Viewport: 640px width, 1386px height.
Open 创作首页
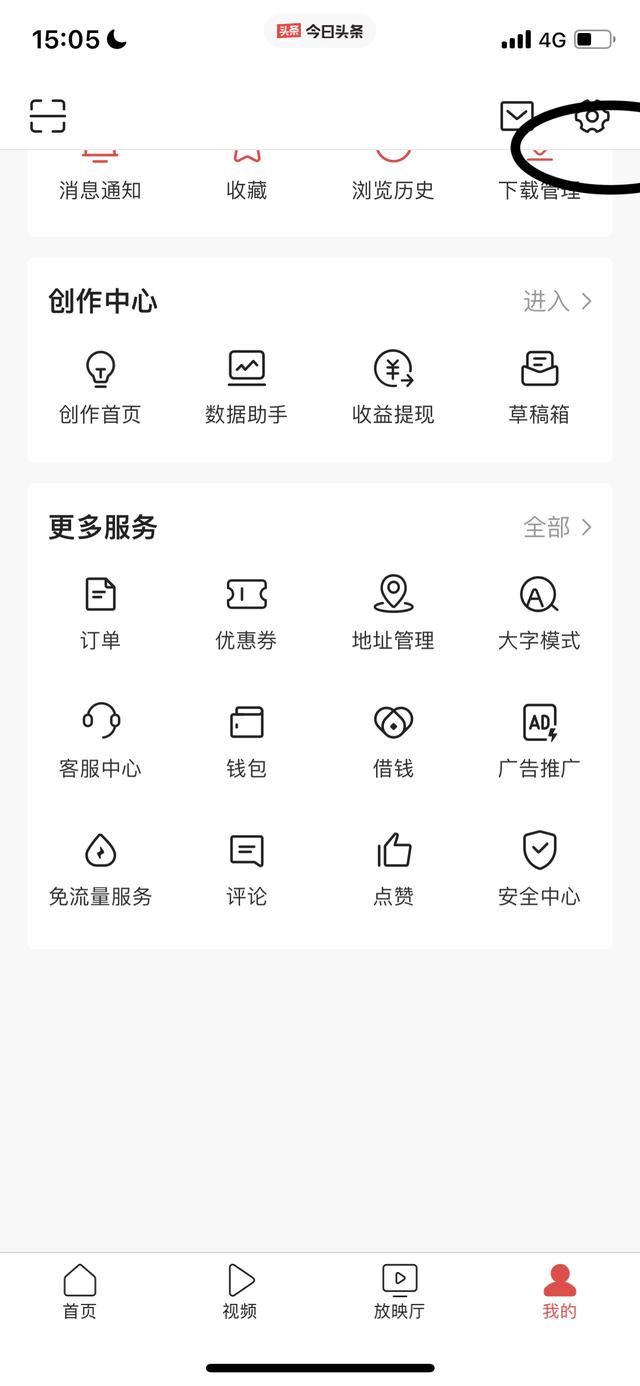100,387
